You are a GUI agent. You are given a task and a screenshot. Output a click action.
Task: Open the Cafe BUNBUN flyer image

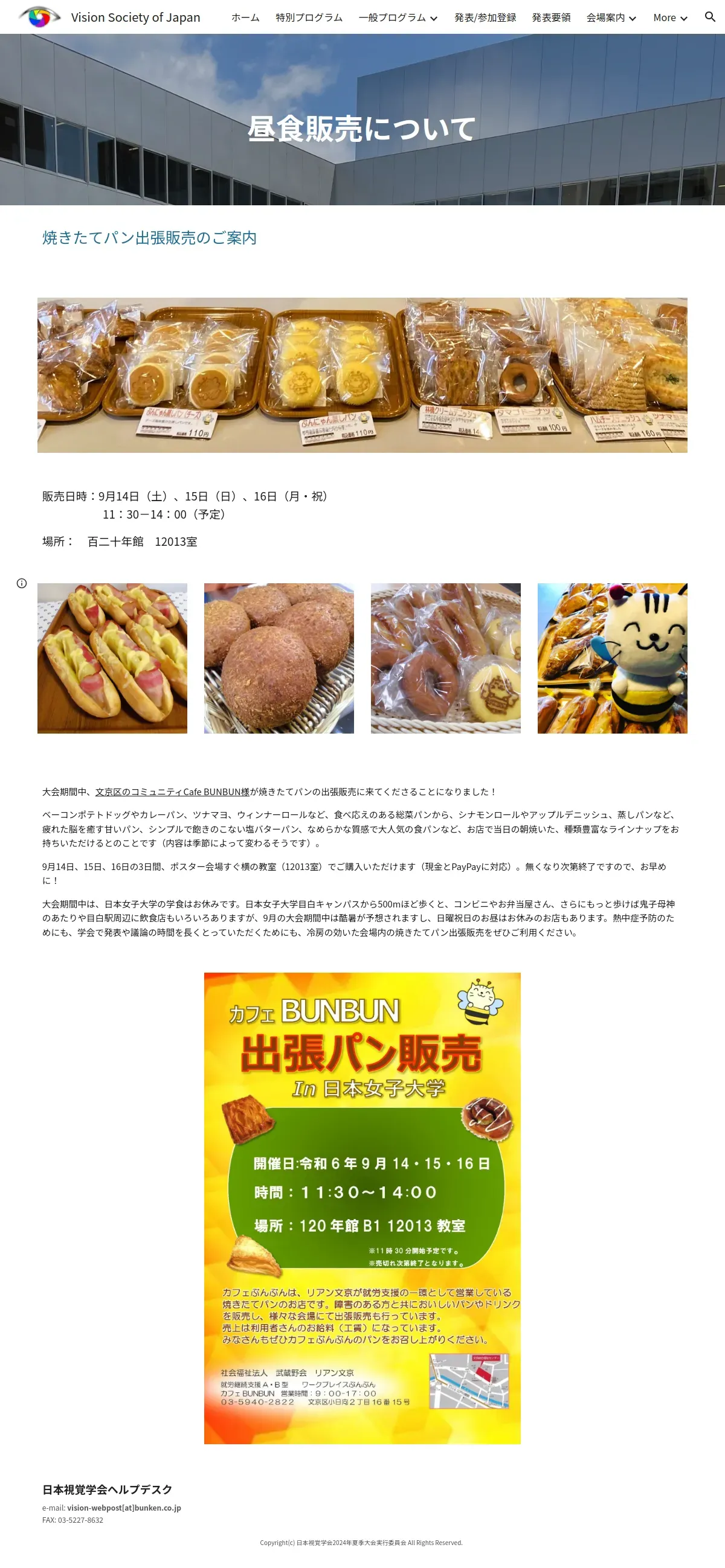[x=362, y=1208]
